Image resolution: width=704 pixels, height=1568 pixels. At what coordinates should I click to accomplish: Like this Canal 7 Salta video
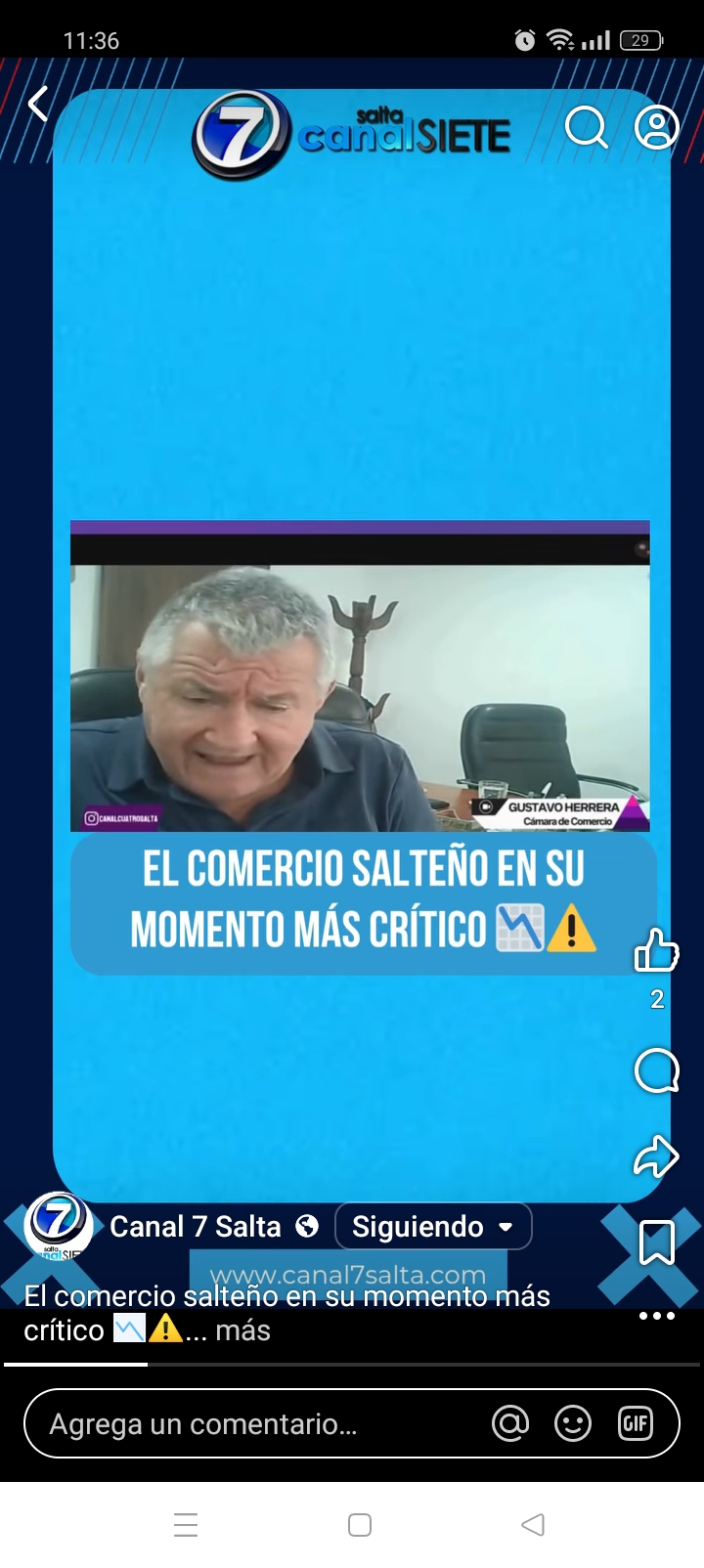click(656, 950)
